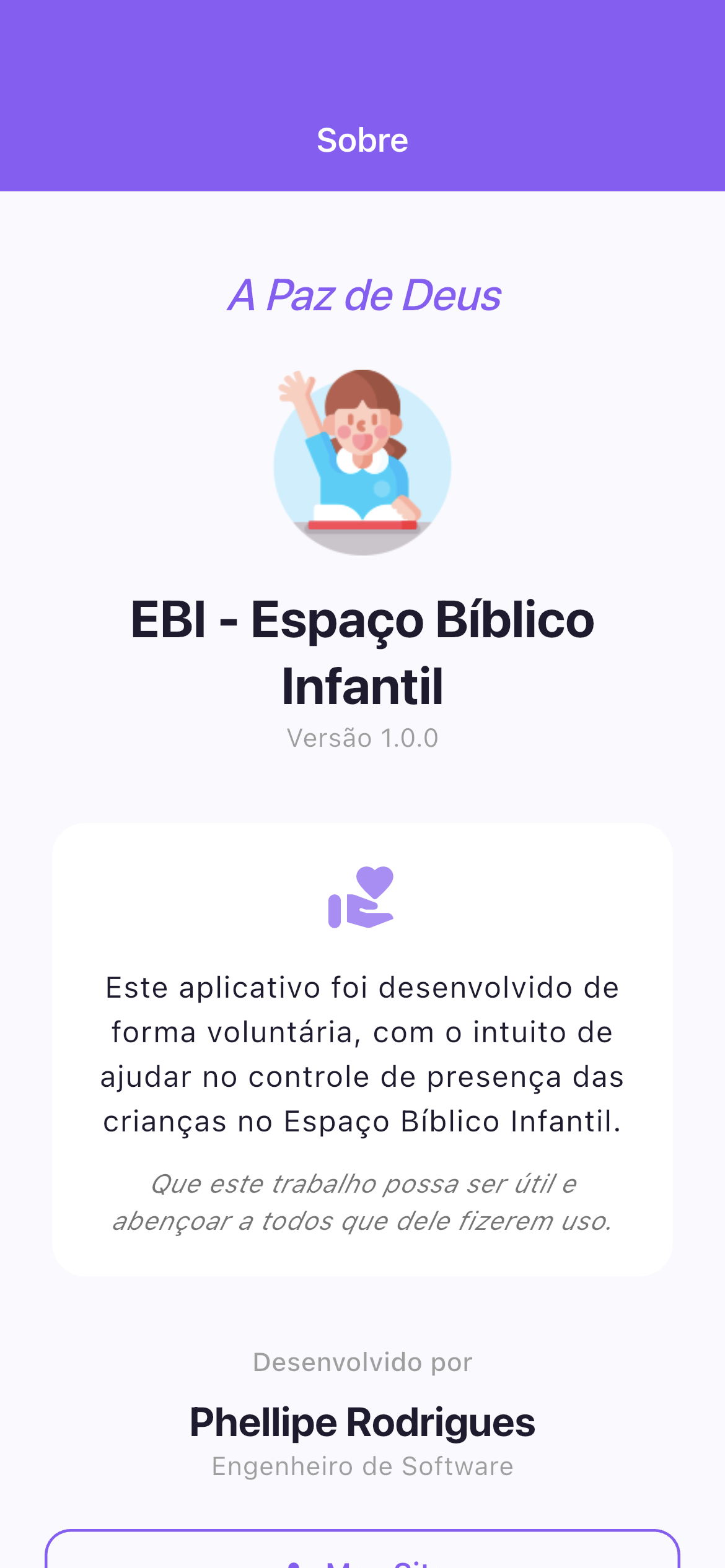Click the white description card
This screenshot has width=725, height=1568.
(x=362, y=1053)
